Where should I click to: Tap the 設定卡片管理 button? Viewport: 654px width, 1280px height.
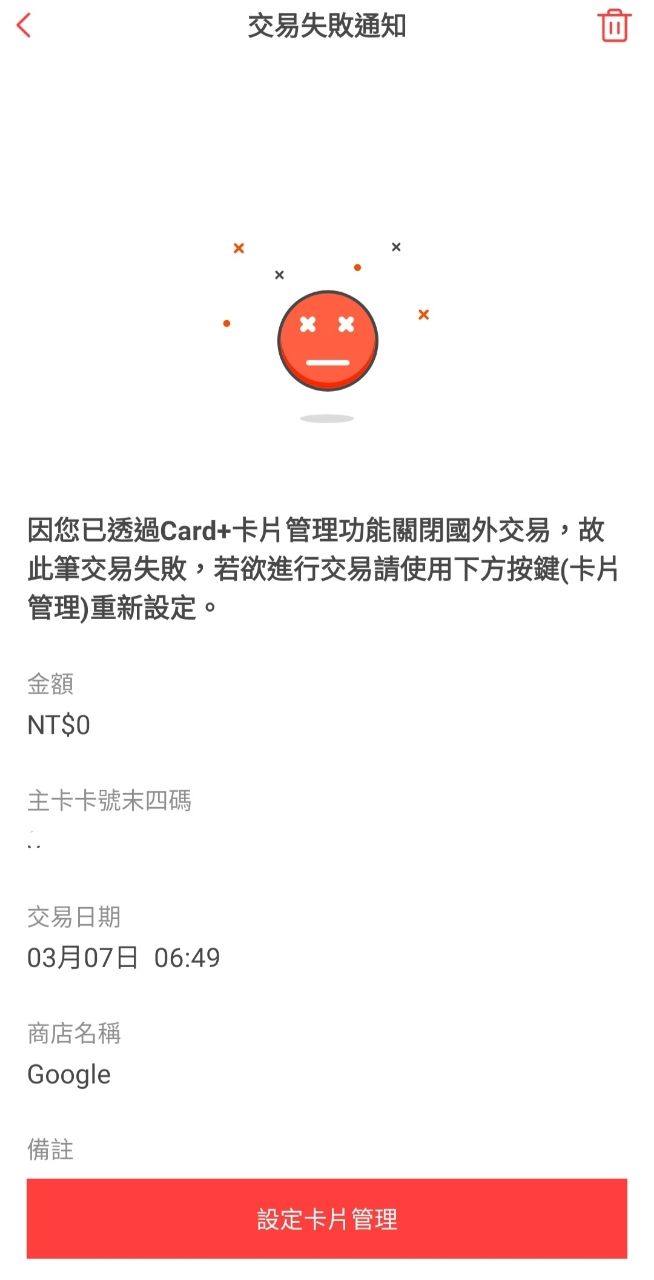coord(327,1218)
